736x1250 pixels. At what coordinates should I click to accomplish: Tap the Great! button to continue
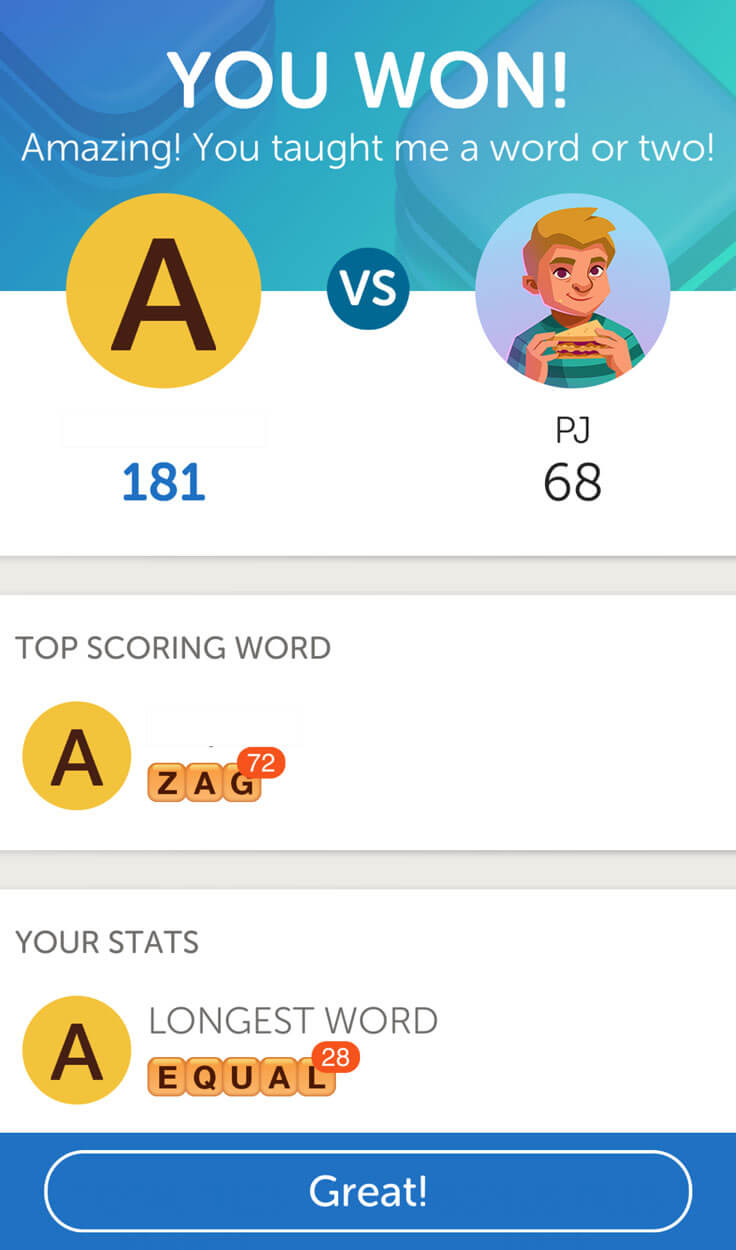click(368, 1191)
